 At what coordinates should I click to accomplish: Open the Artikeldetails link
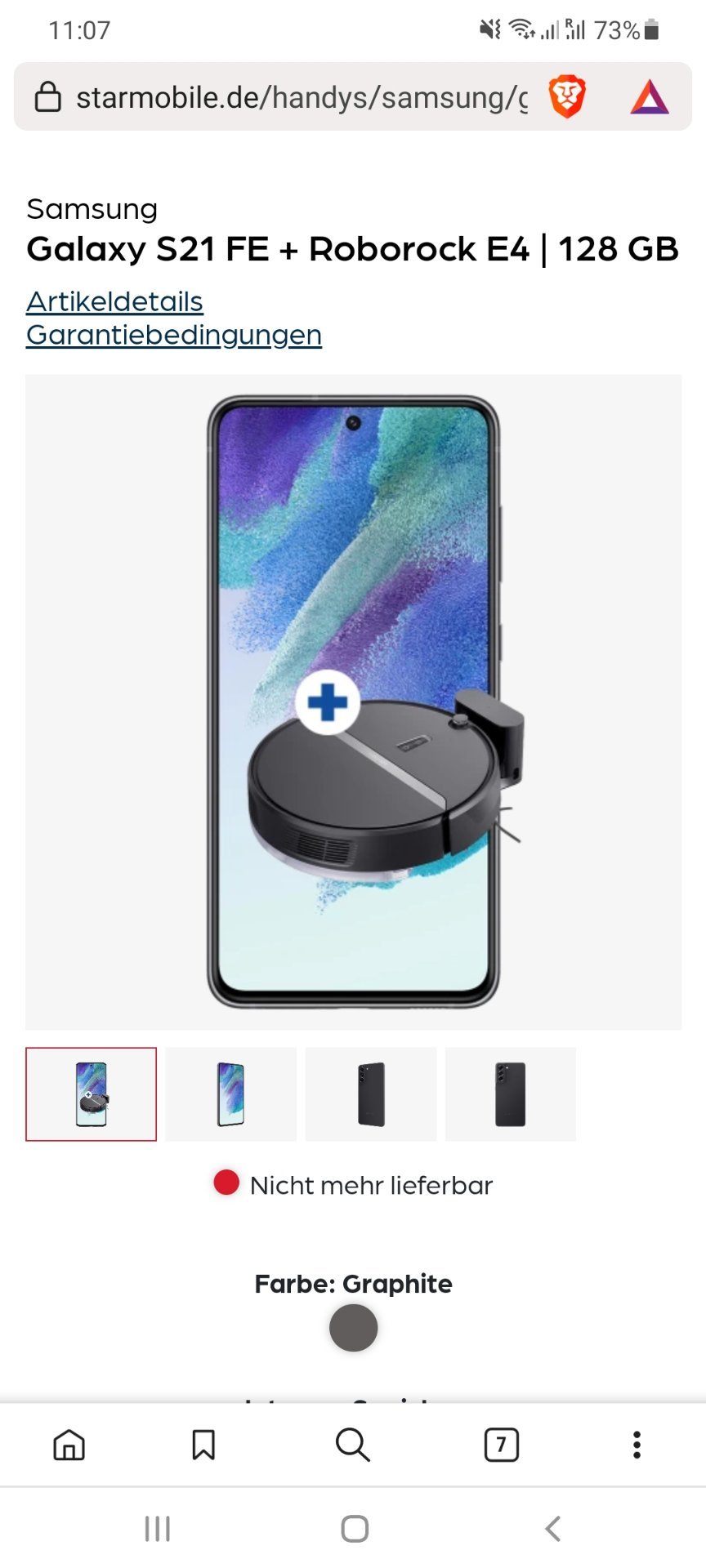pos(114,301)
